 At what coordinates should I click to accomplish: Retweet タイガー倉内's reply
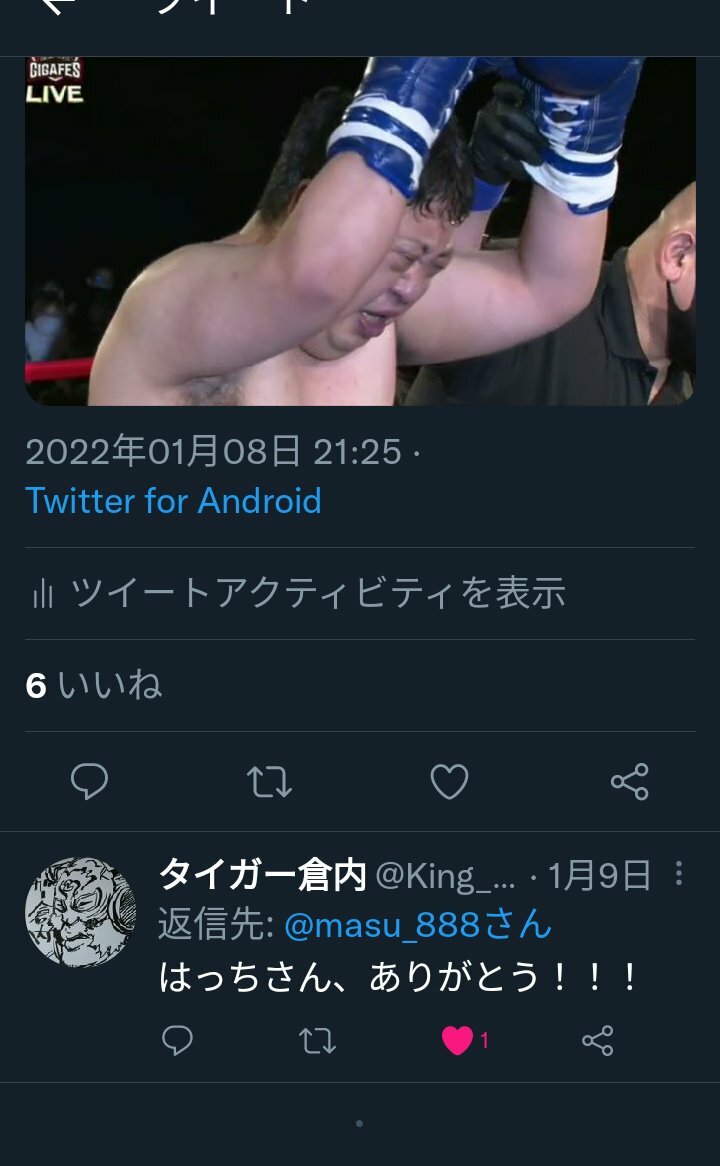(318, 1041)
